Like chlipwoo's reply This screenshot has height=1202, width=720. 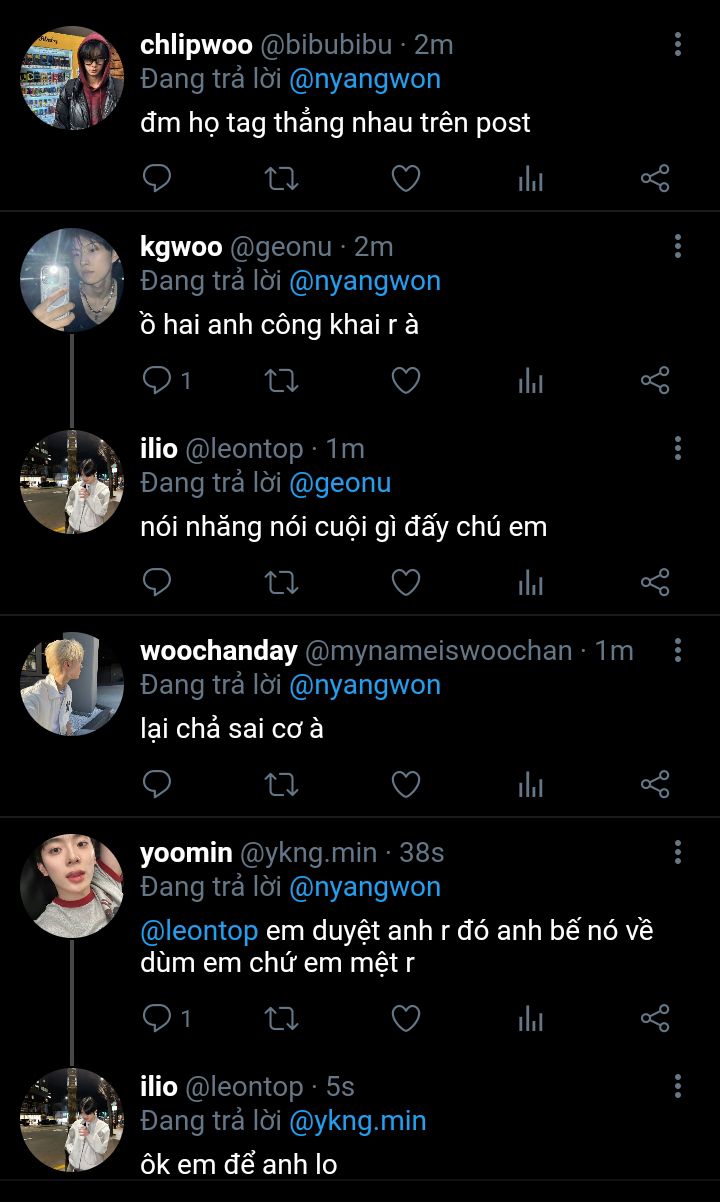[x=405, y=179]
